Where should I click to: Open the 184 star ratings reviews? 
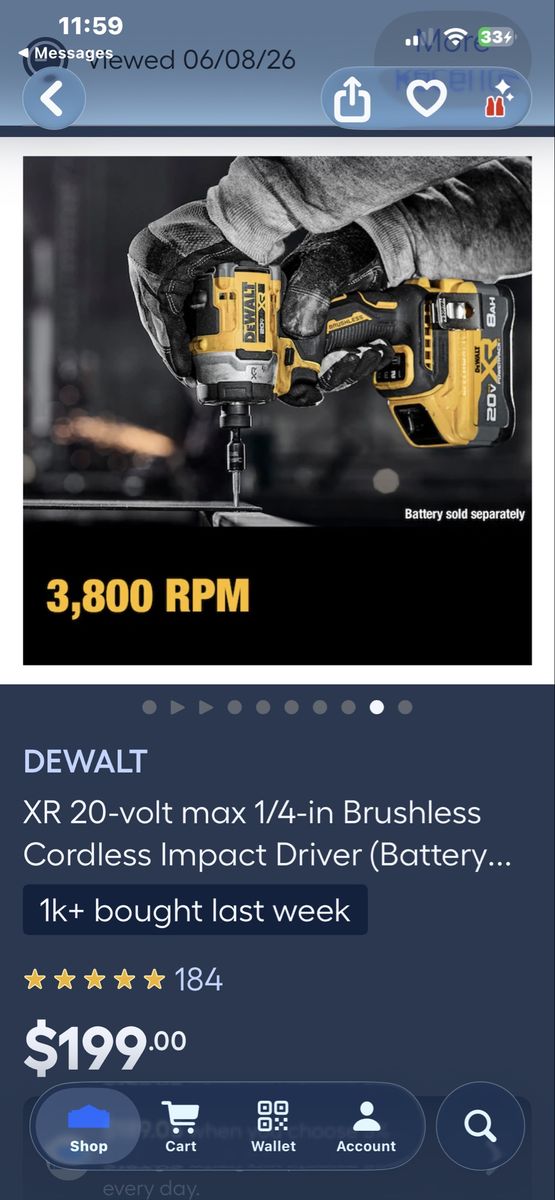[123, 979]
